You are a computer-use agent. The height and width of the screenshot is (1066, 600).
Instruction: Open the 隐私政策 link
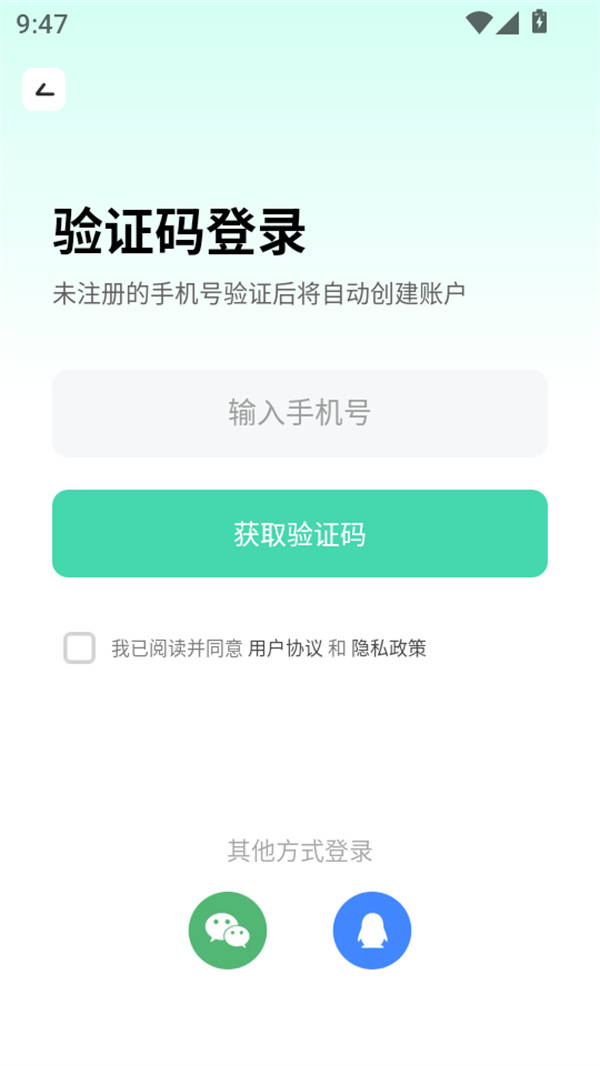[x=389, y=648]
